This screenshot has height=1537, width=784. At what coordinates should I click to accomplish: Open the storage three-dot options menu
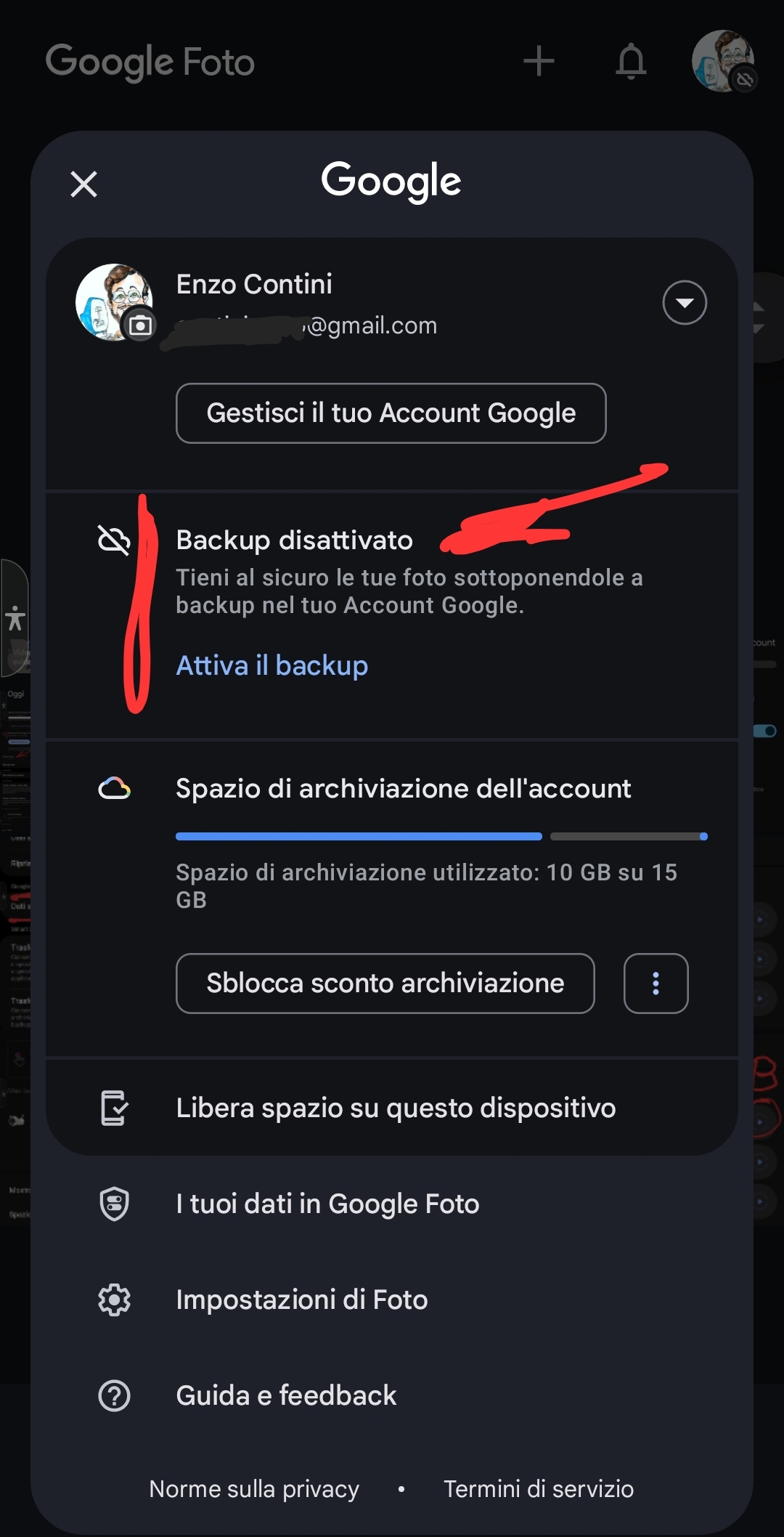coord(656,984)
